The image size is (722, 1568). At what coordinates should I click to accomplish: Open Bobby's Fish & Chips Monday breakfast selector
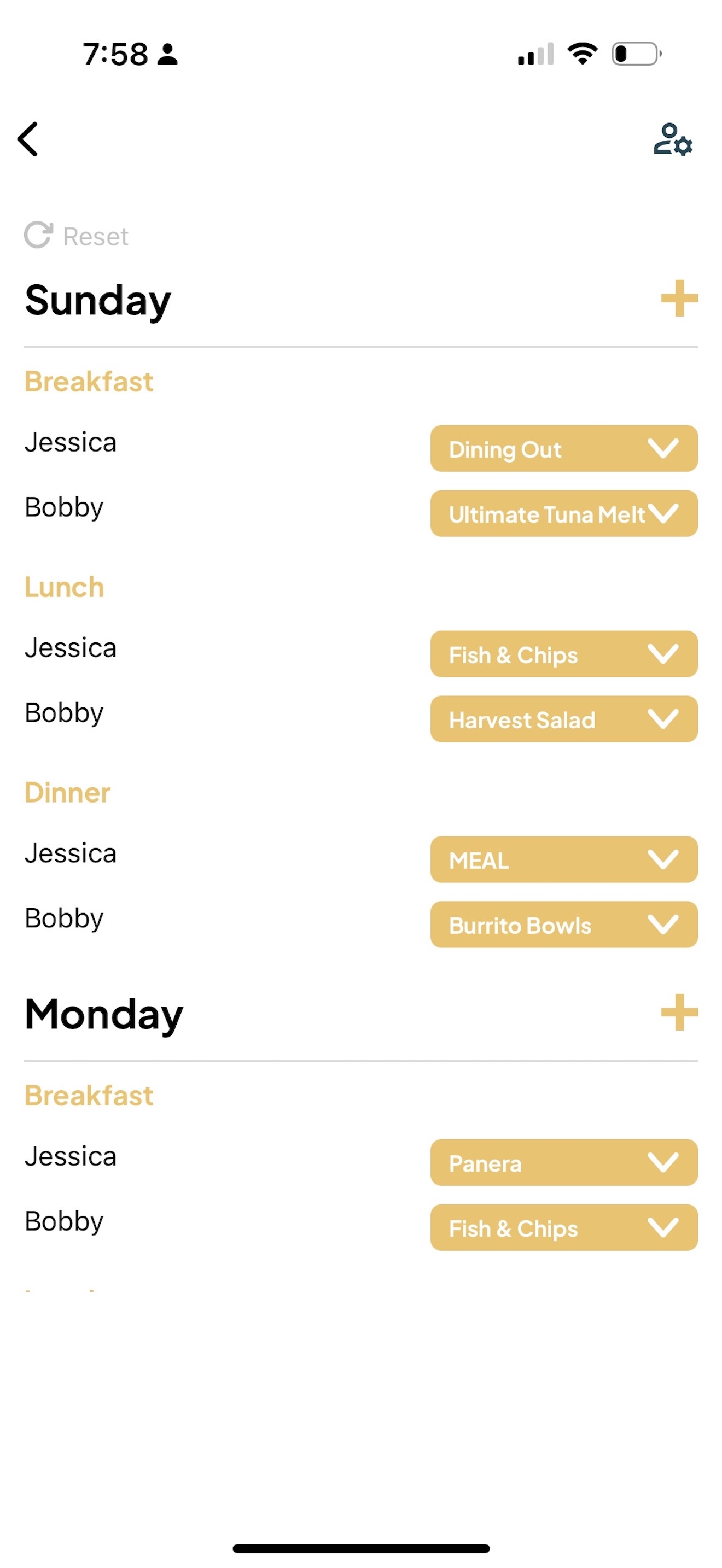pos(563,1228)
